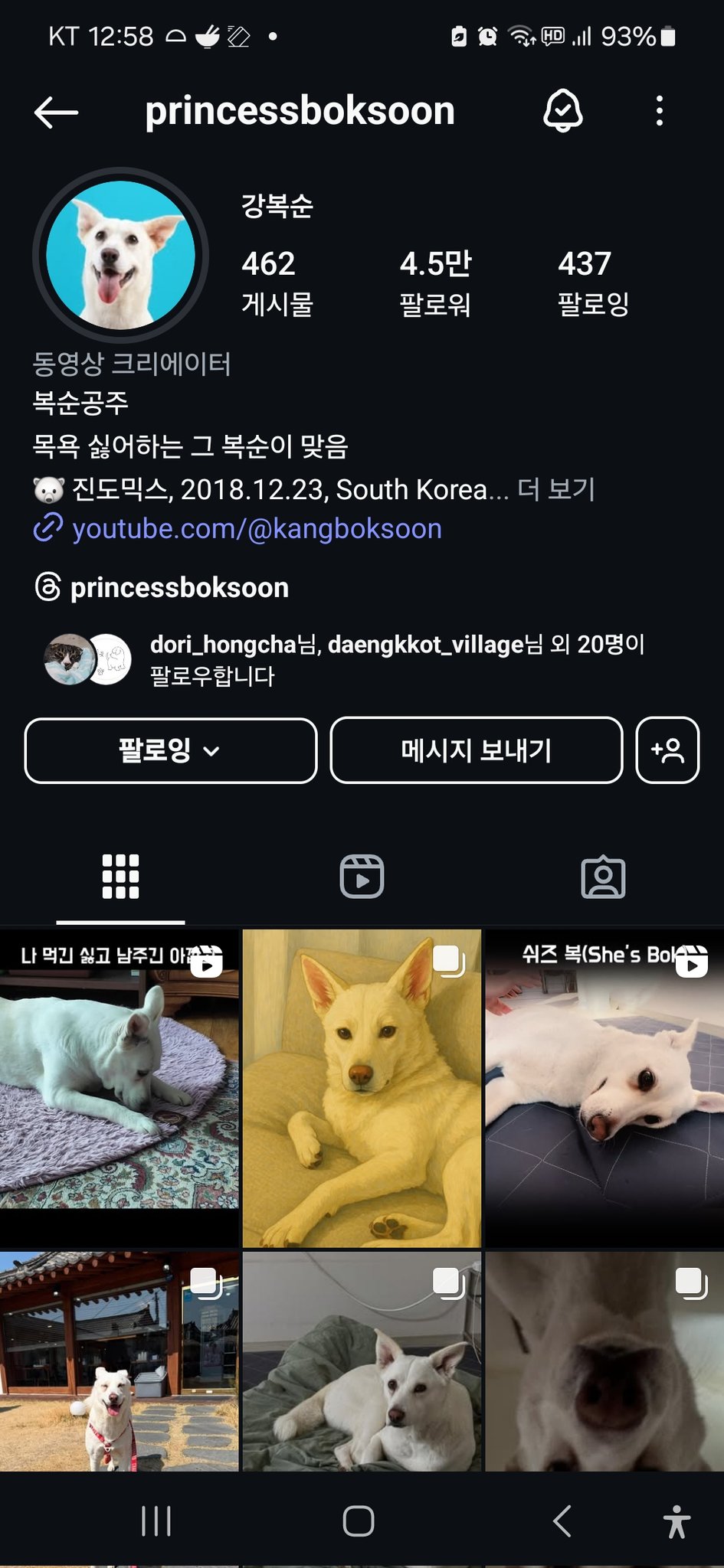Select the posts grid tab
Screen dimensions: 724x1568
point(120,877)
